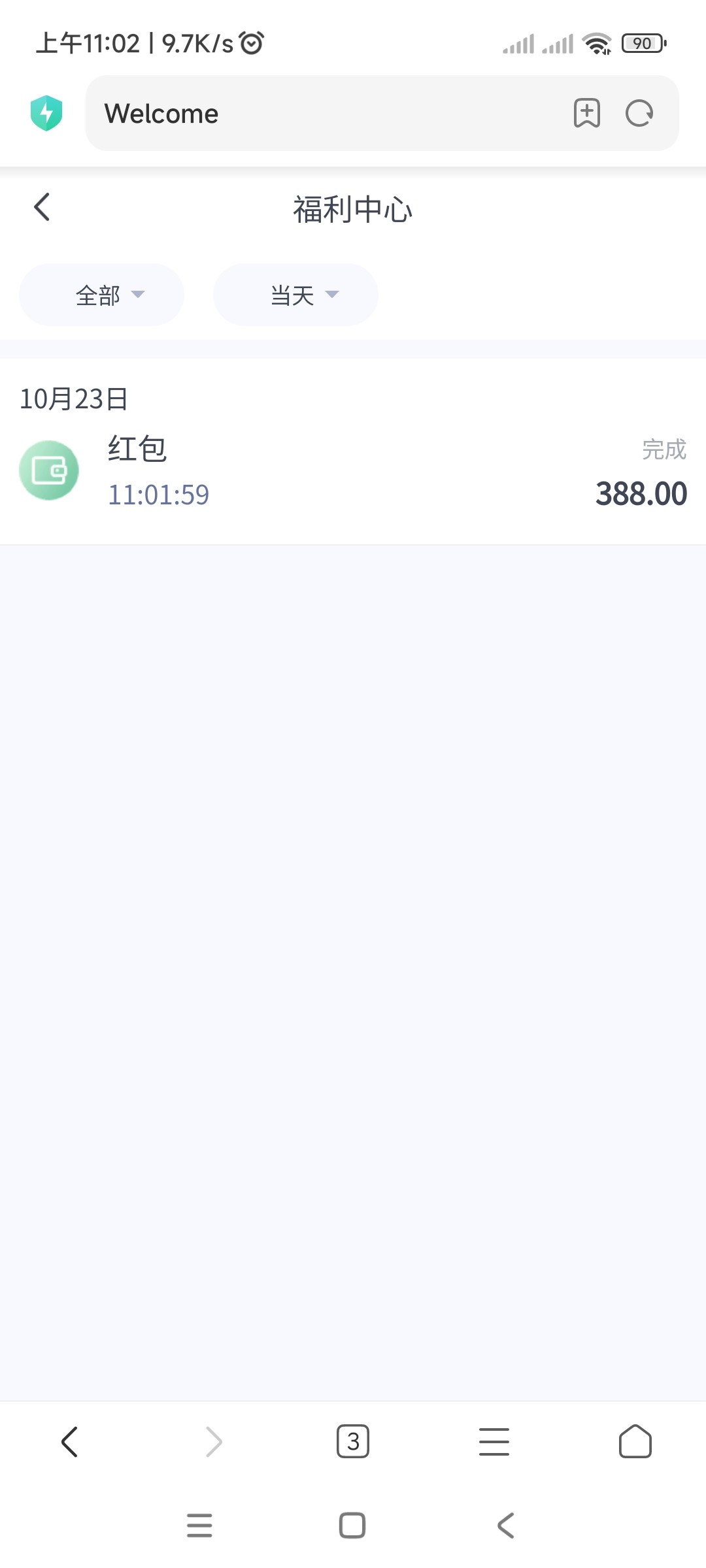706x1568 pixels.
Task: Reload the current page
Action: [x=639, y=114]
